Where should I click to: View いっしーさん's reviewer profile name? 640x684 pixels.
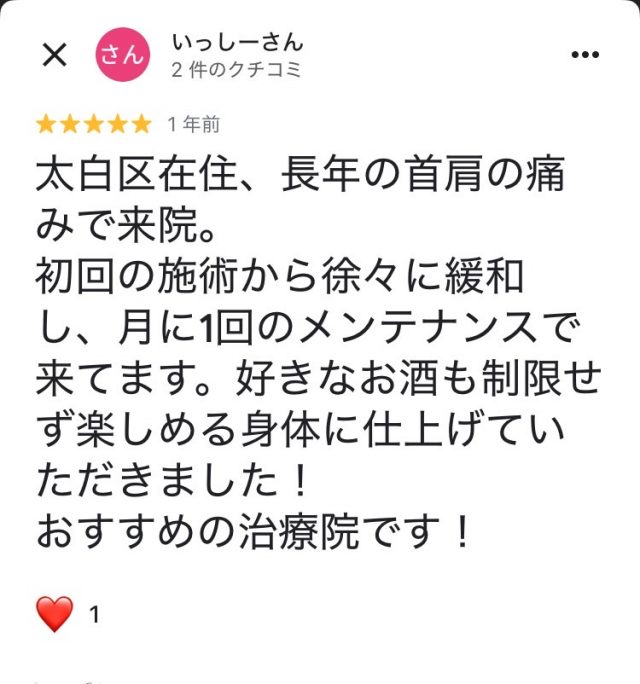(x=237, y=43)
